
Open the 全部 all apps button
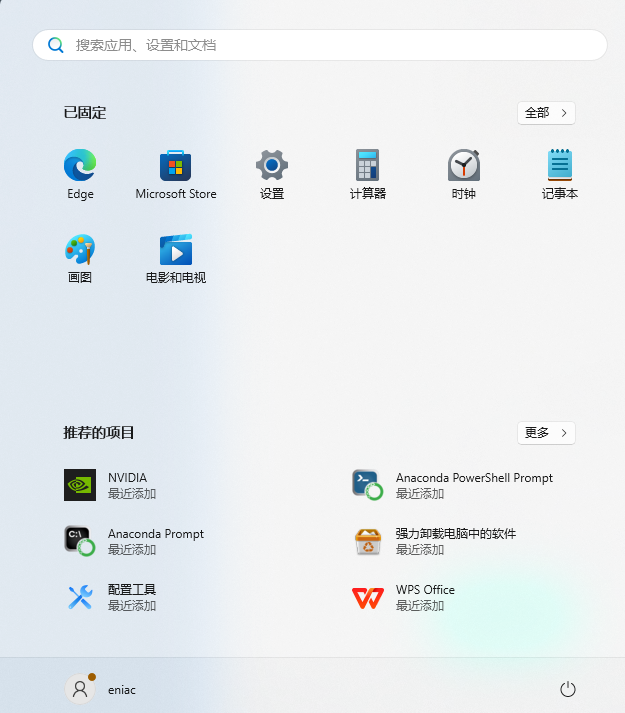(x=546, y=113)
